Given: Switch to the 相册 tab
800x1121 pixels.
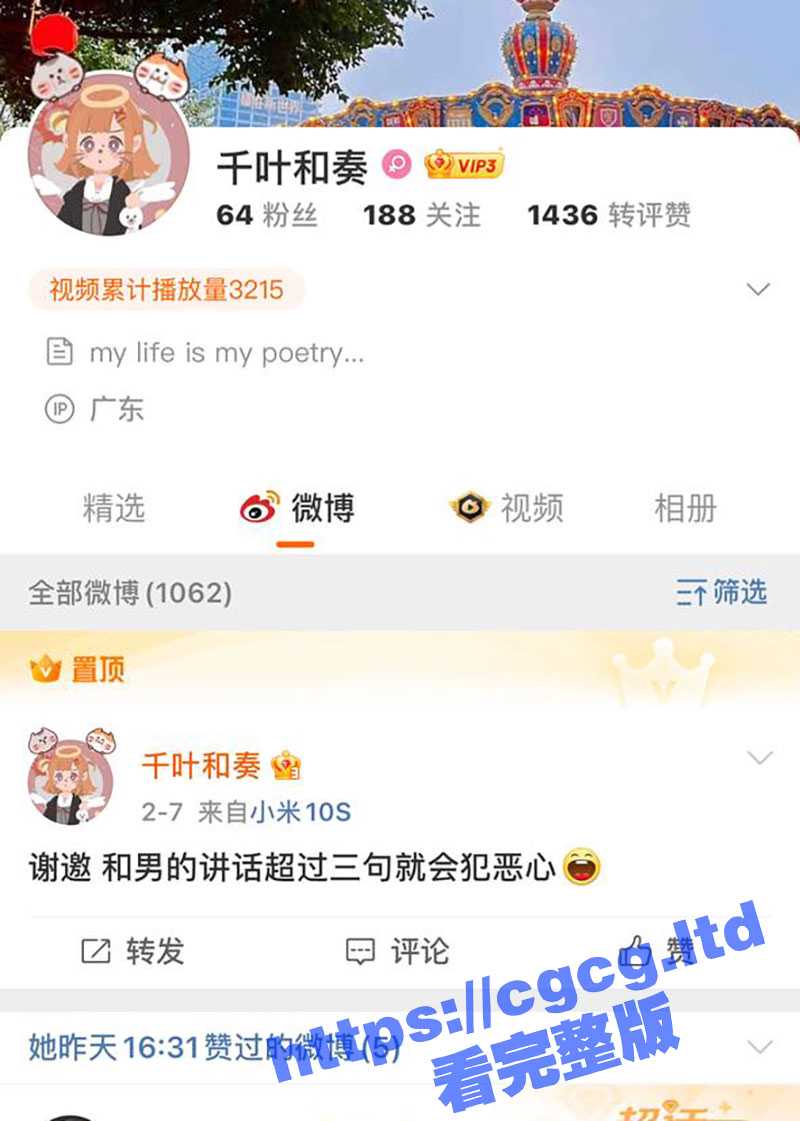Looking at the screenshot, I should pyautogui.click(x=685, y=508).
